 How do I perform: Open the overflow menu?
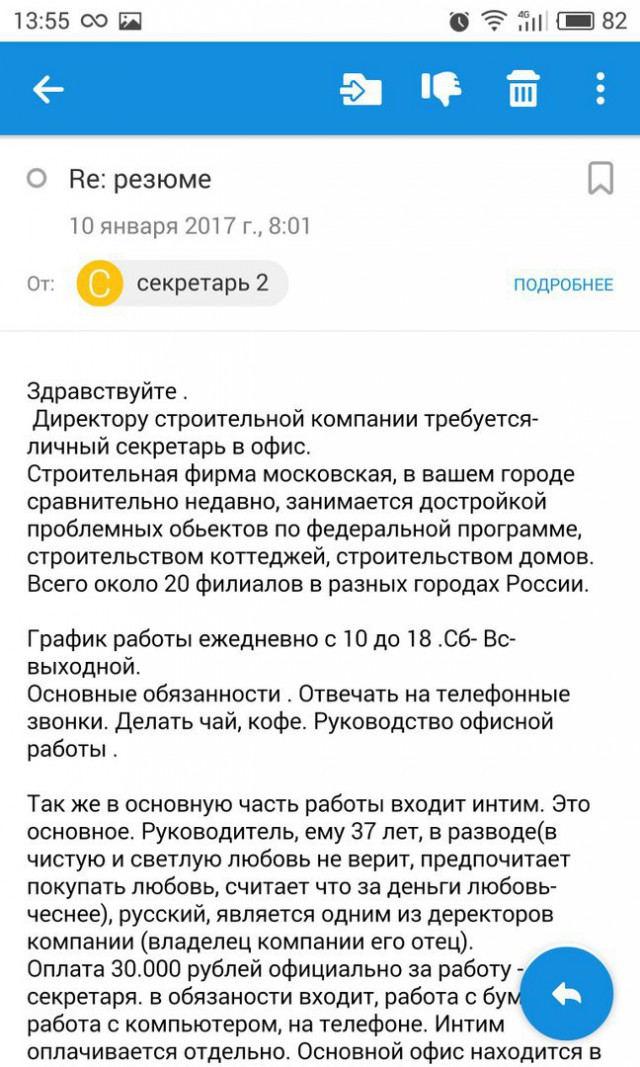pos(600,90)
